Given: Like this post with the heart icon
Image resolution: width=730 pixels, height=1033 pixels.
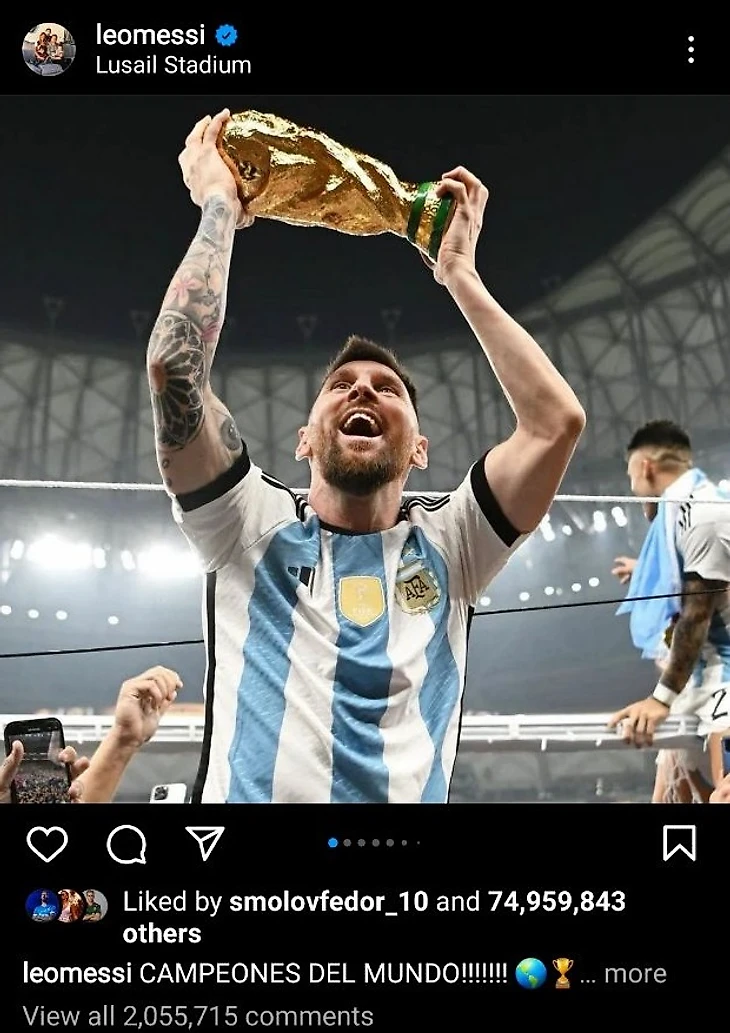Looking at the screenshot, I should point(47,843).
